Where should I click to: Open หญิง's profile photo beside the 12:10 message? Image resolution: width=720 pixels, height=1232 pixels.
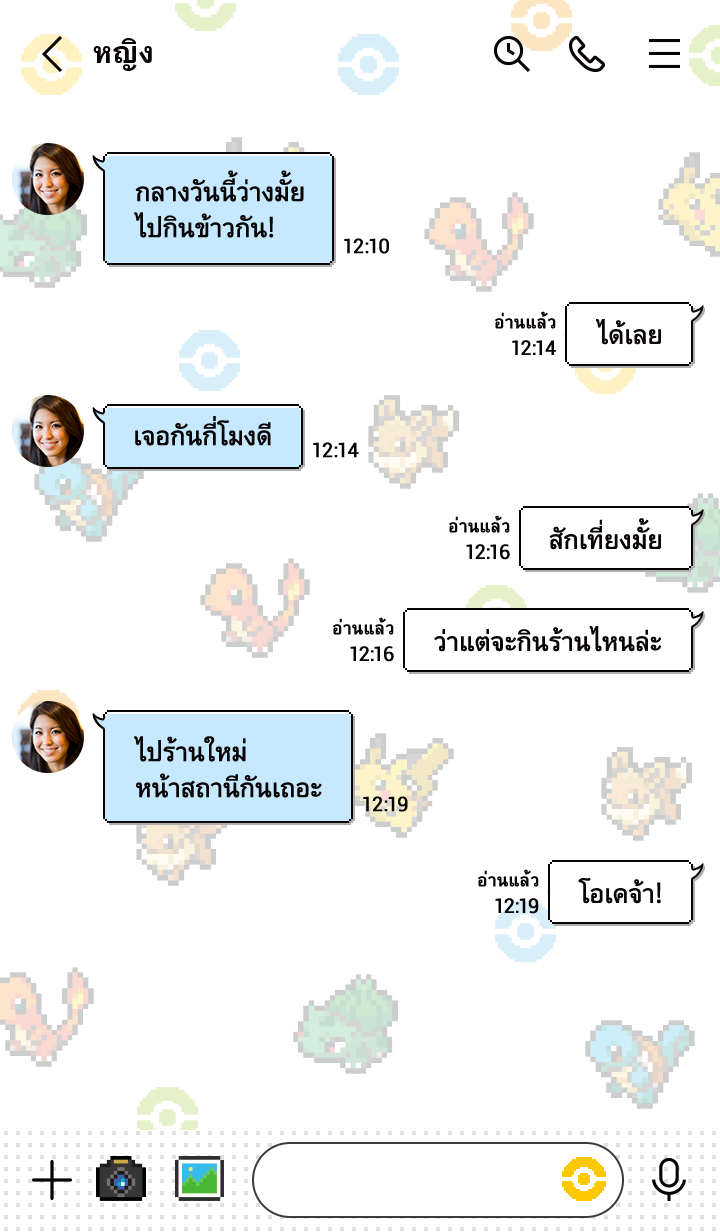48,179
